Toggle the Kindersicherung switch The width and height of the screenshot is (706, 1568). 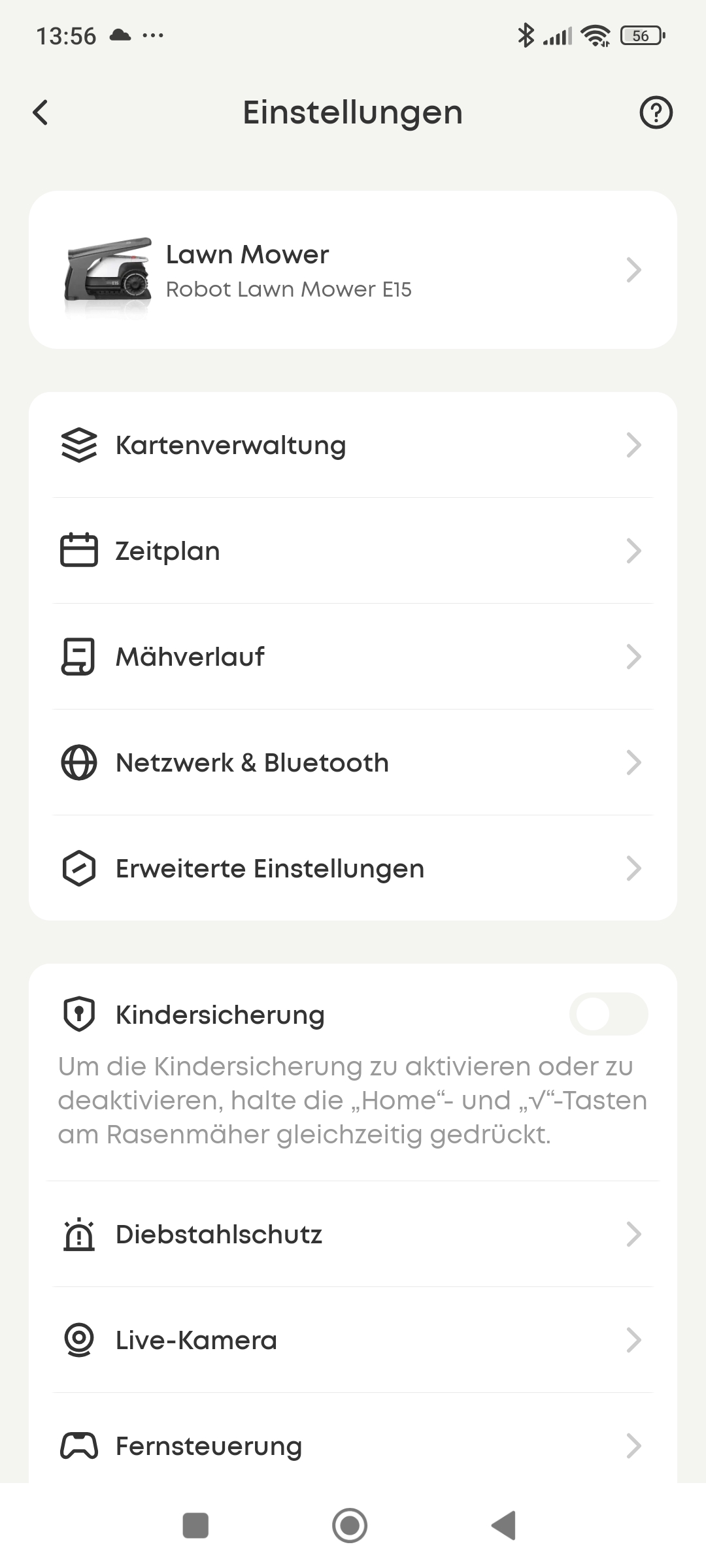(608, 1014)
